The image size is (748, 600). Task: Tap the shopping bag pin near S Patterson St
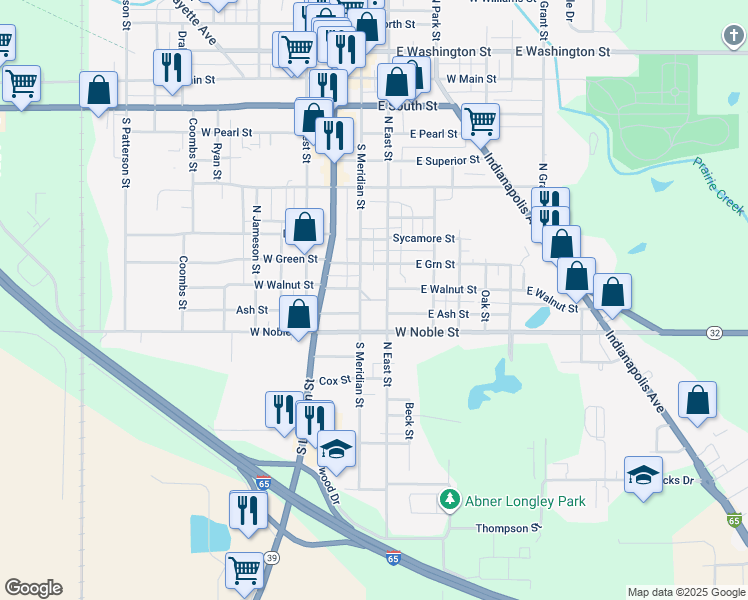pos(99,90)
